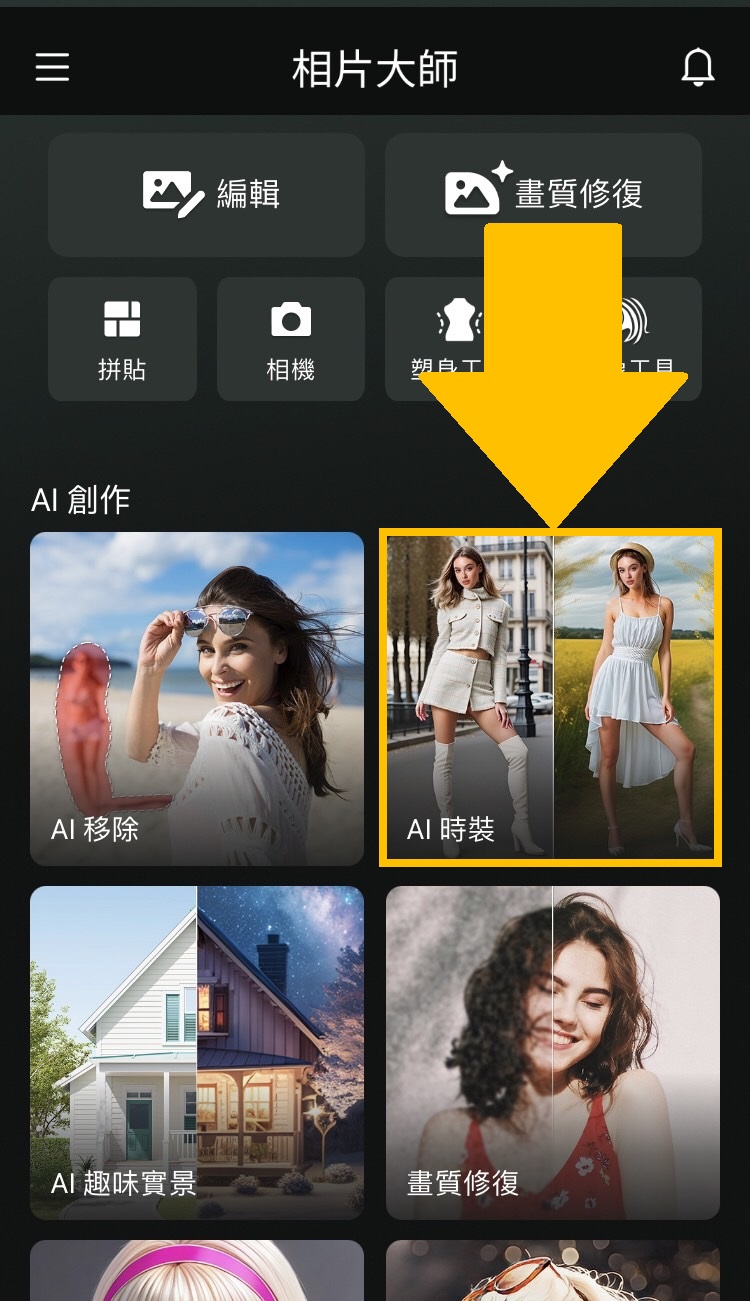
Task: Open the 畫質修復 card with smiling woman
Action: (552, 1052)
